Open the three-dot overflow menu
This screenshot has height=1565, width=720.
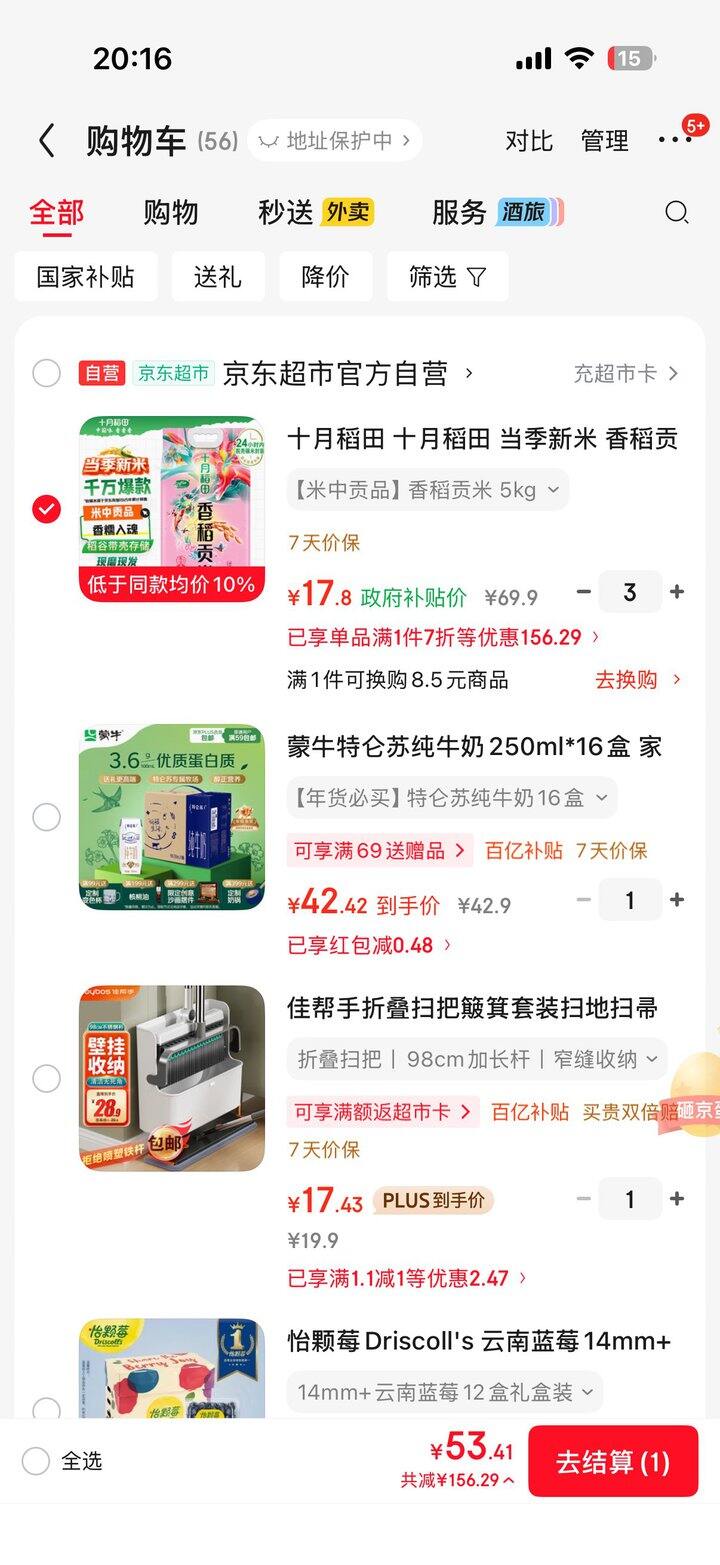[675, 141]
